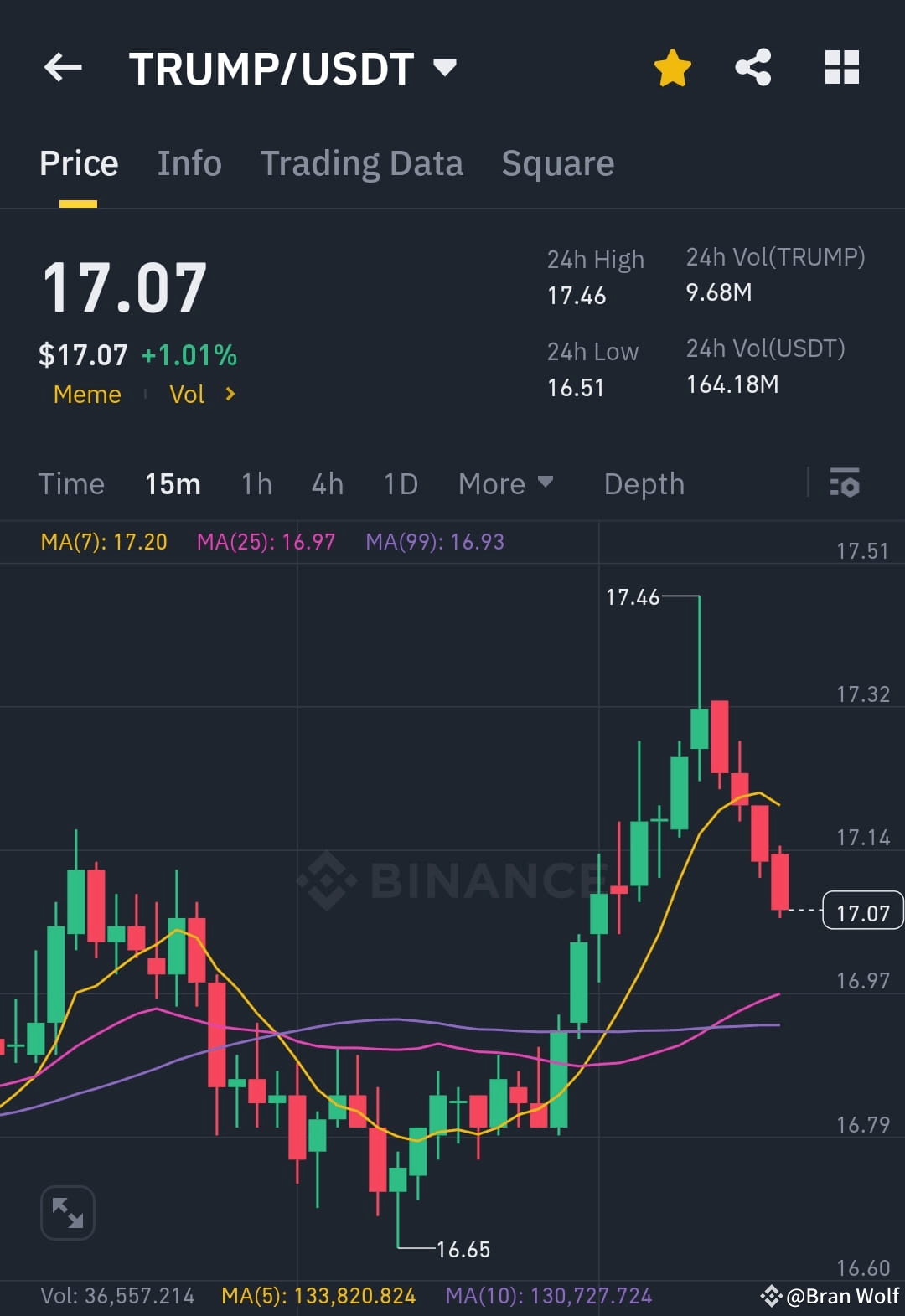
Task: Click the Square section label
Action: click(557, 163)
